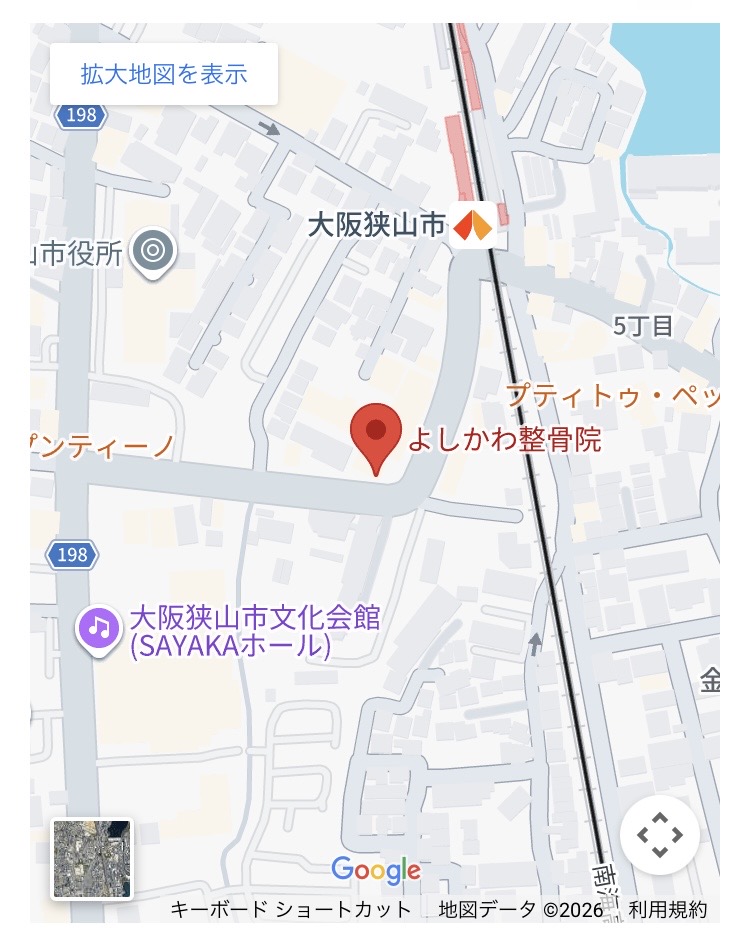Tap the プティトゥ・ペッ place label
Image resolution: width=750 pixels, height=951 pixels.
[x=612, y=395]
